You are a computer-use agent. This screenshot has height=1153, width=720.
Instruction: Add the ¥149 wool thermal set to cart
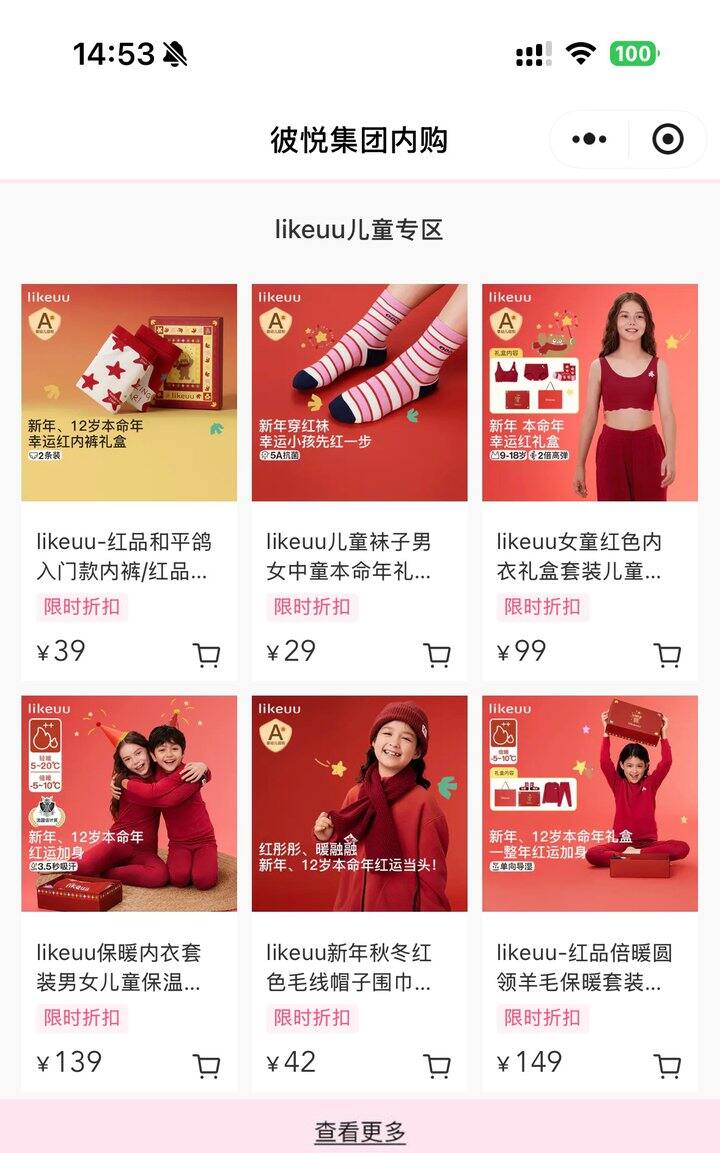tap(667, 1066)
